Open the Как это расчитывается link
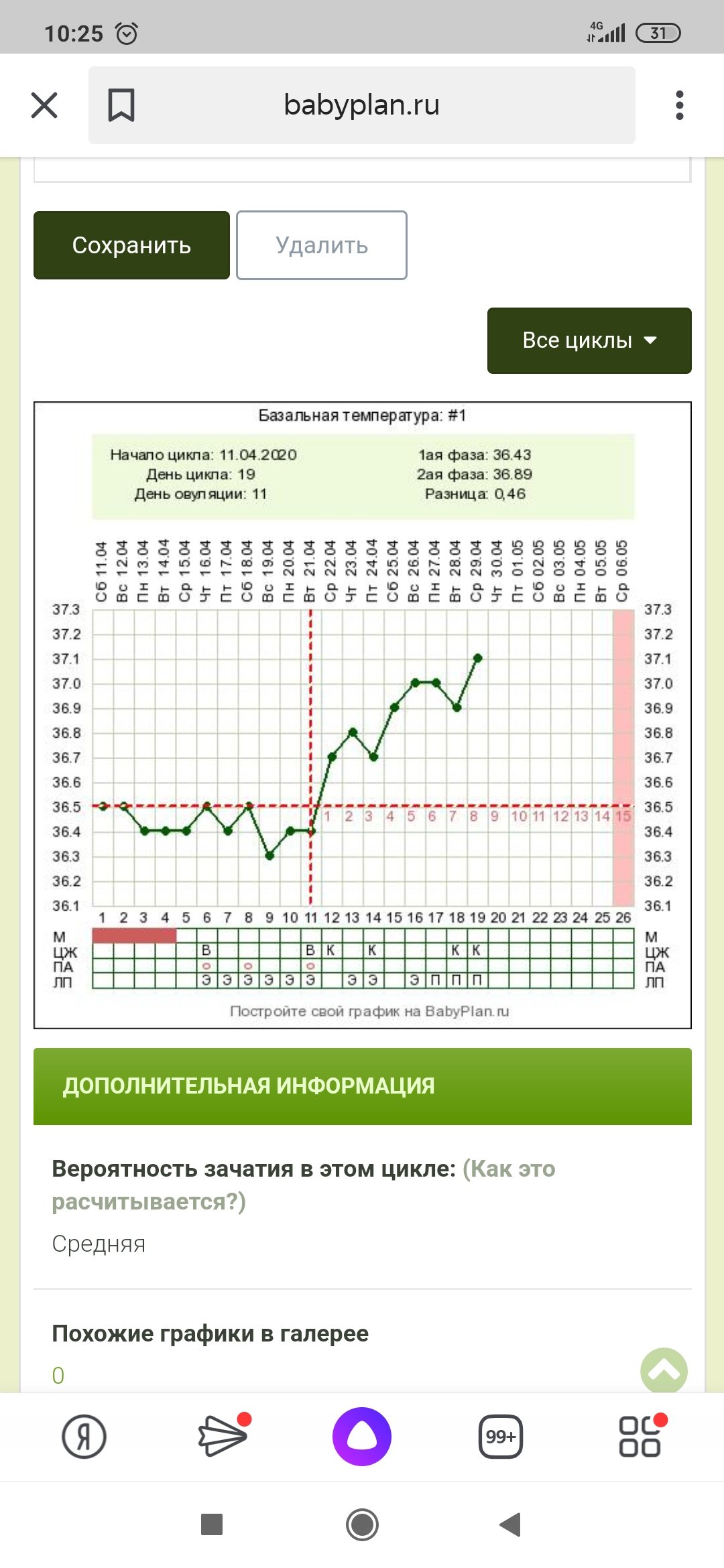 click(x=304, y=1185)
